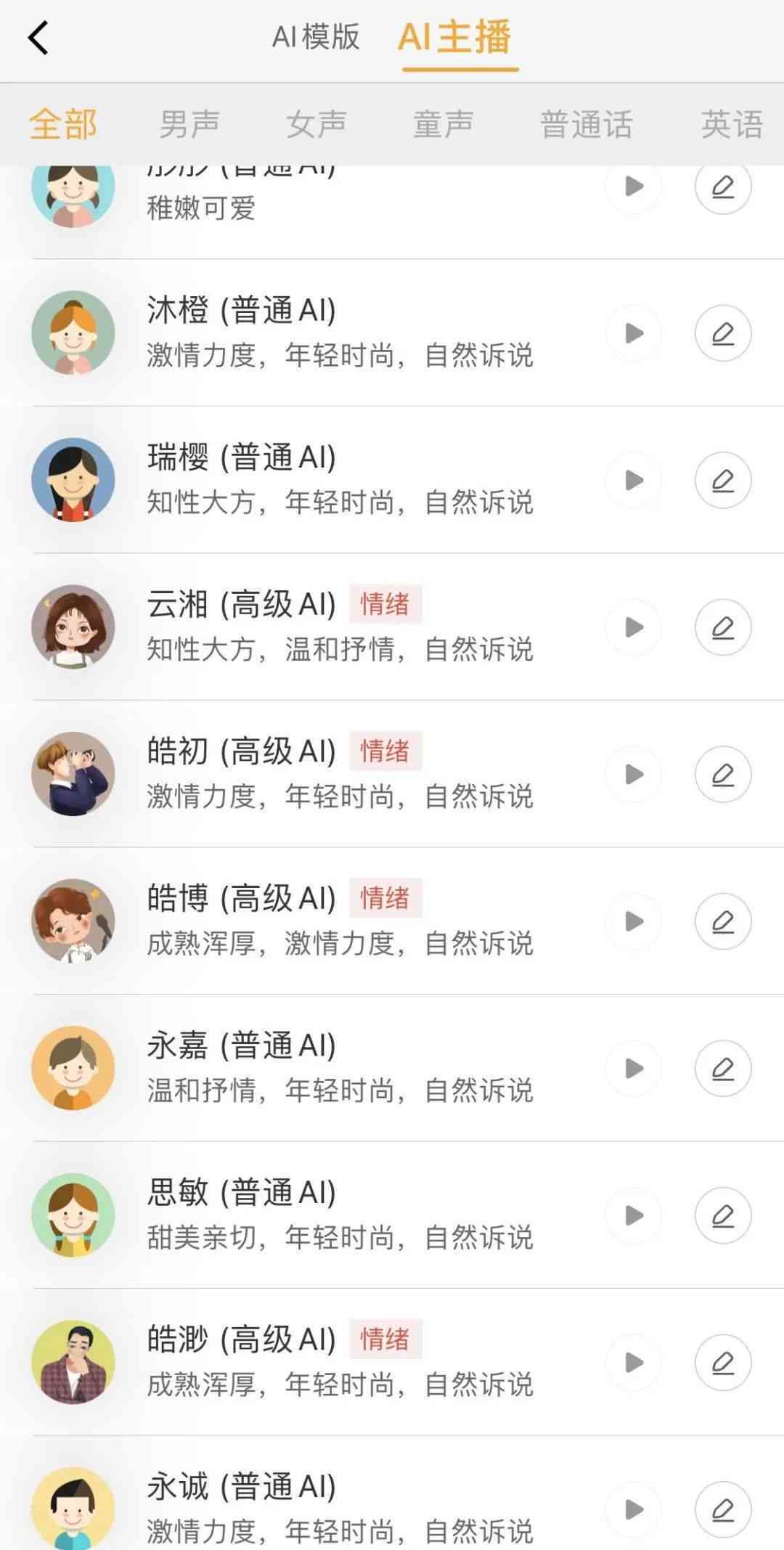Play the 皓初 voice preview
The height and width of the screenshot is (1550, 784).
click(634, 774)
